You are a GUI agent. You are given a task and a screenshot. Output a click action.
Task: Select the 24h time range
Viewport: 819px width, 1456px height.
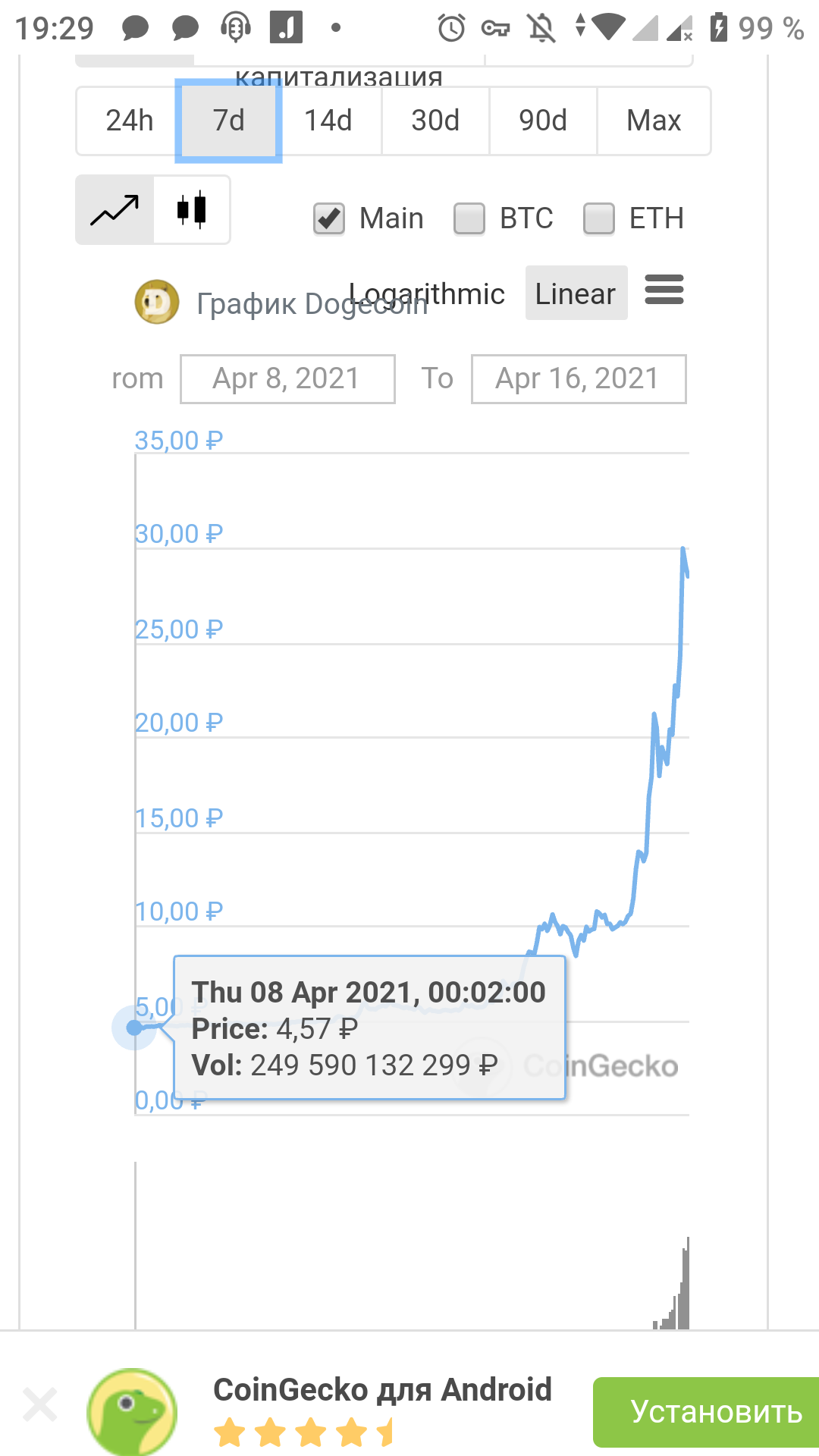129,121
